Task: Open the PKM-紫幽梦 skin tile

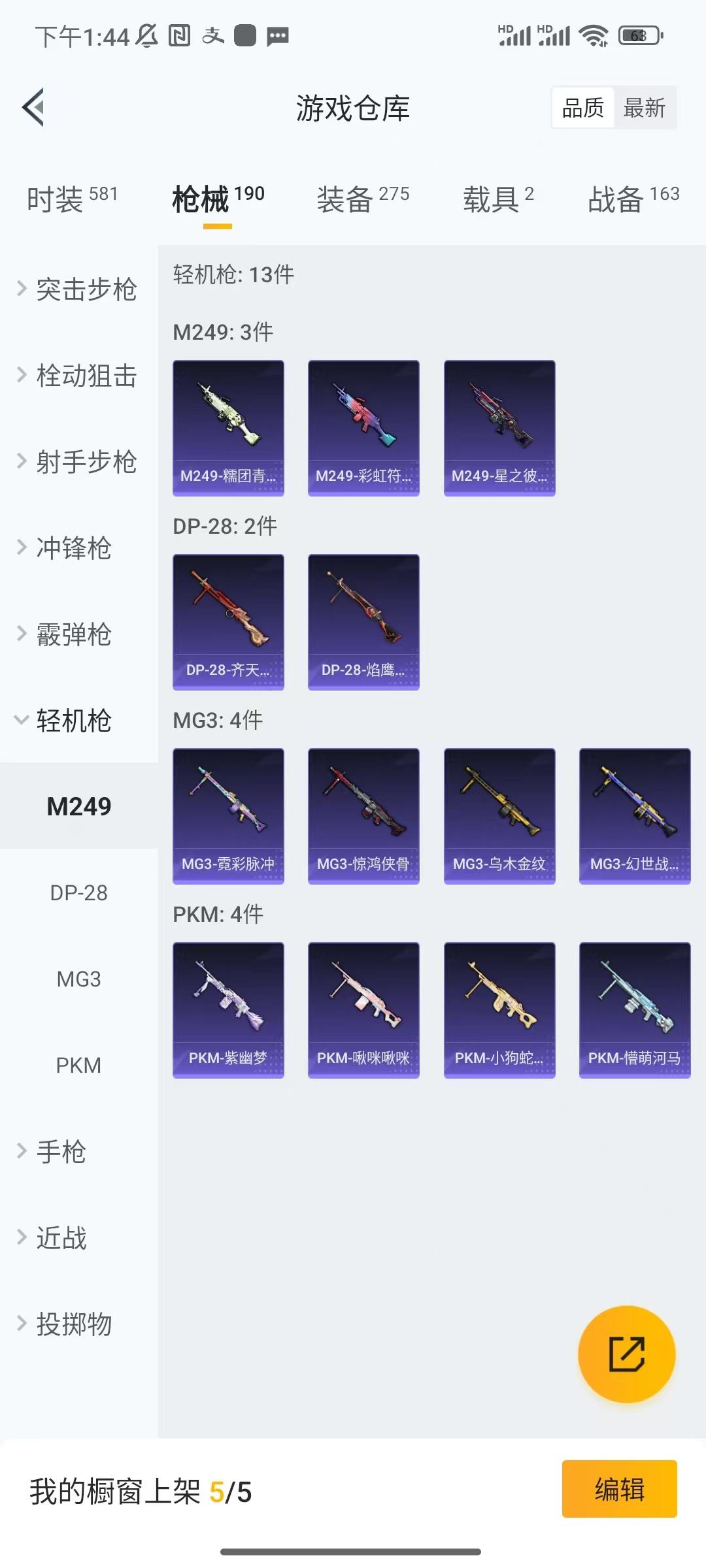Action: pyautogui.click(x=228, y=1010)
